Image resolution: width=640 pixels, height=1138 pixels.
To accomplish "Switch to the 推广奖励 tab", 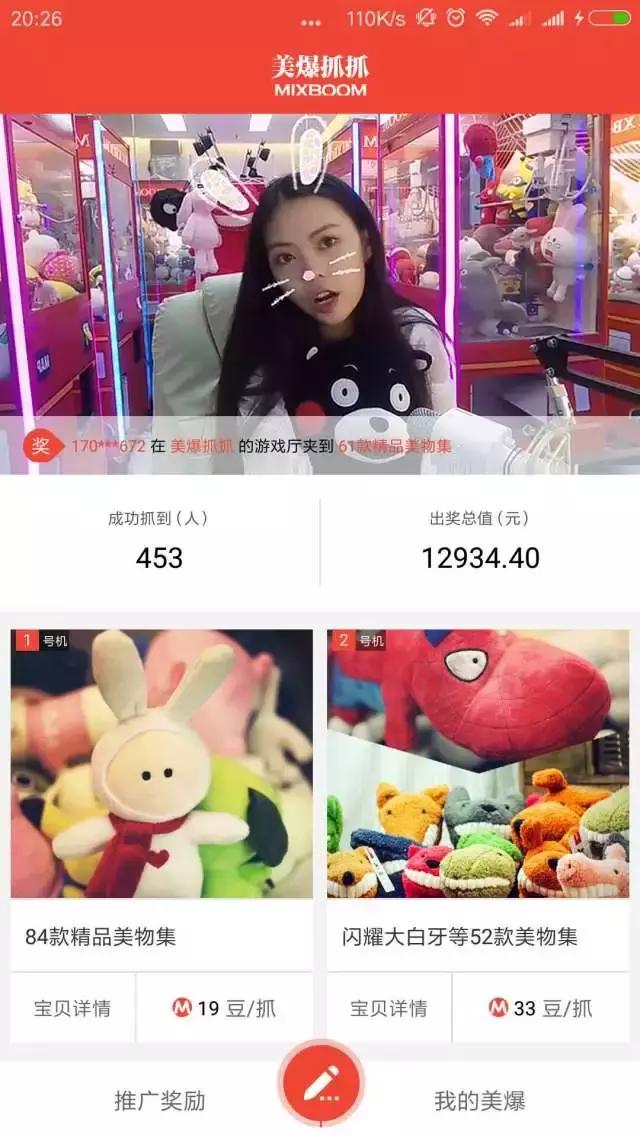I will tap(159, 1101).
